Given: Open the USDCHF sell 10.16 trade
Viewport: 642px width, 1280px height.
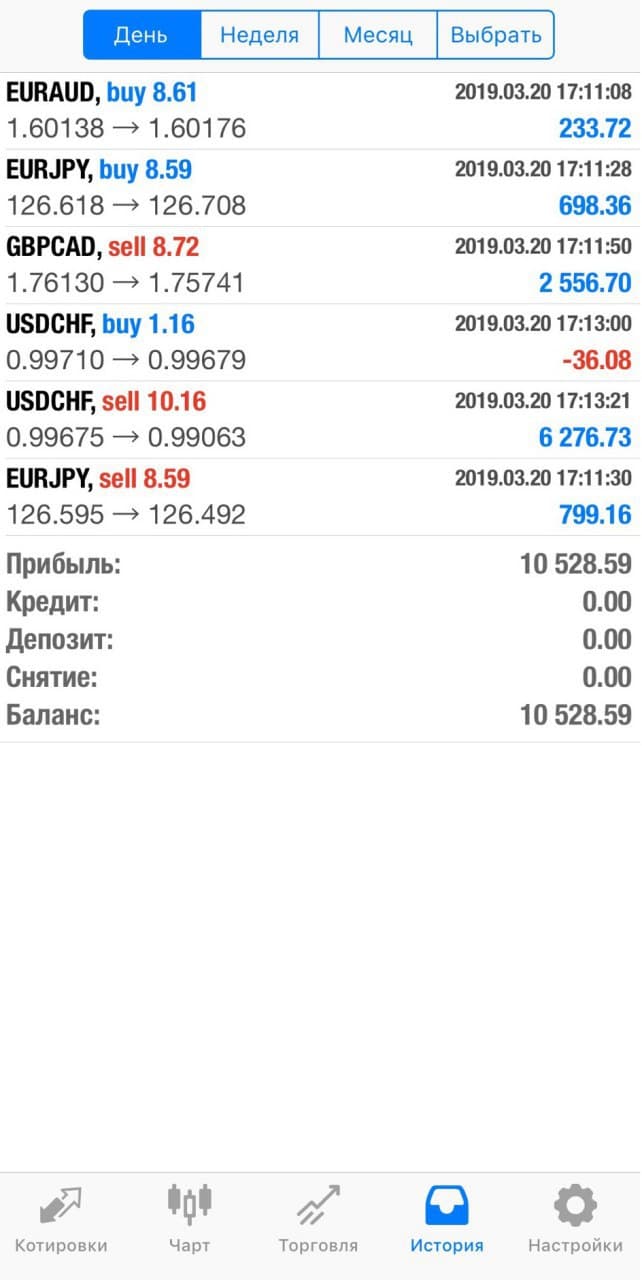Looking at the screenshot, I should click(320, 419).
